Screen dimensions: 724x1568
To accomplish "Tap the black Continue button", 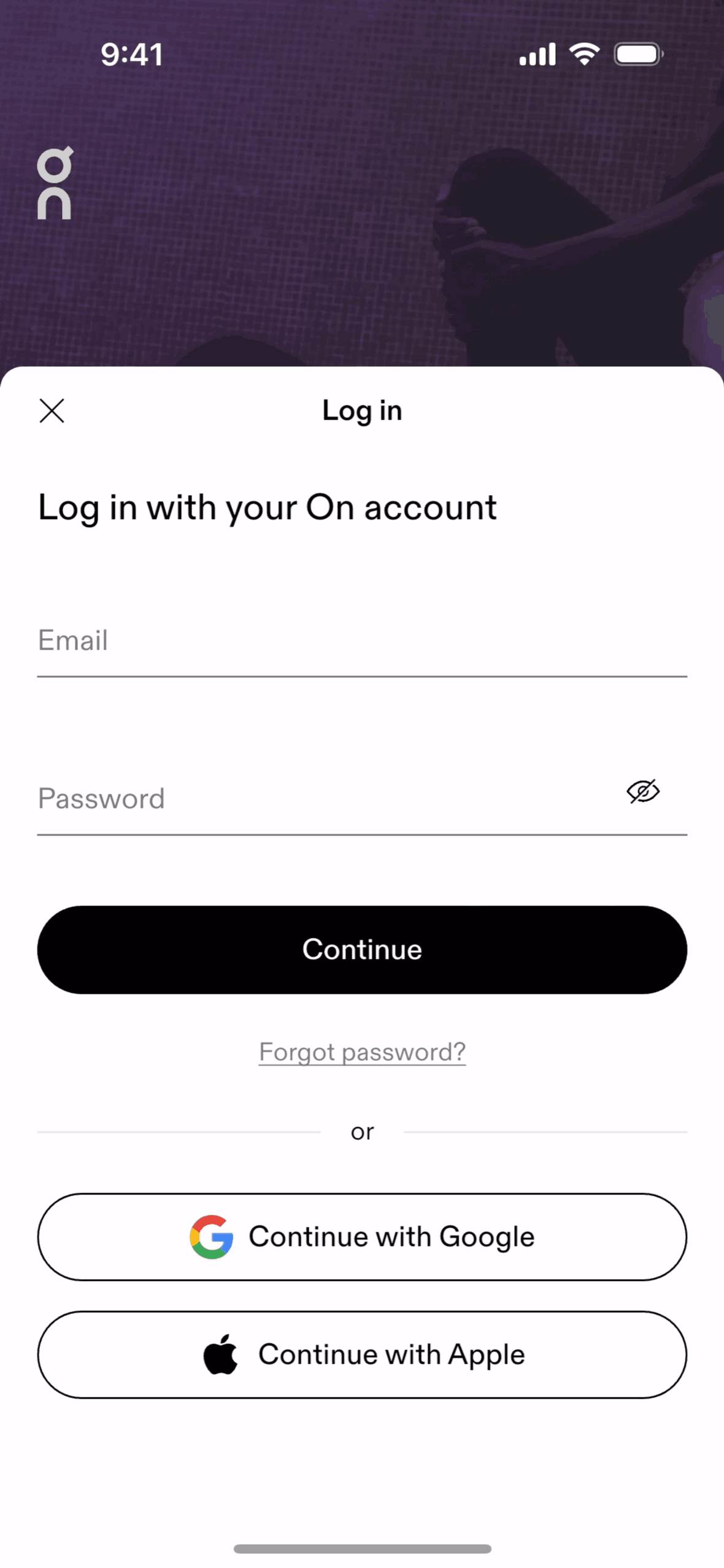I will click(x=362, y=949).
